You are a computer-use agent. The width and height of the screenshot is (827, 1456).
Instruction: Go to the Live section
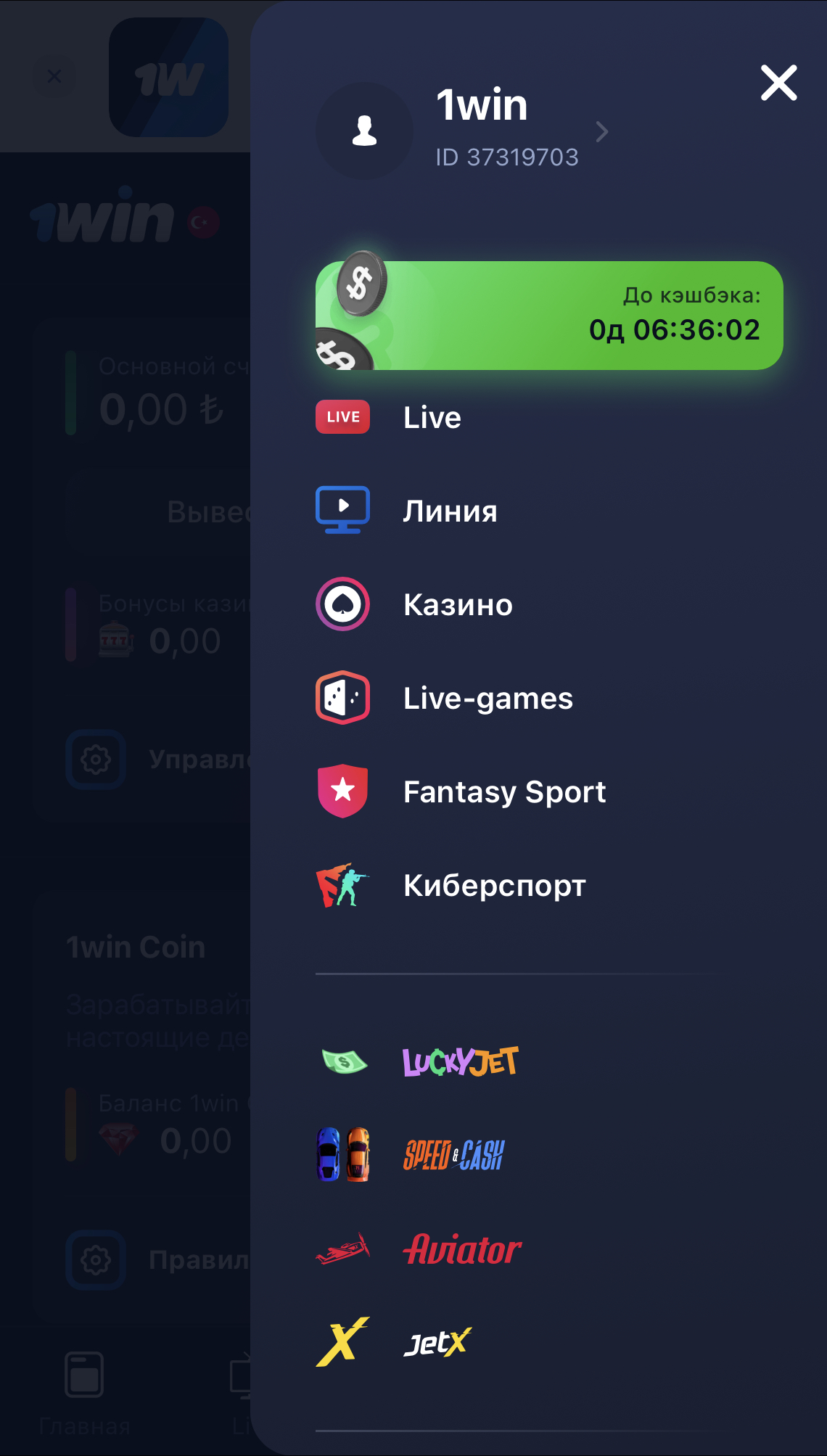point(432,418)
